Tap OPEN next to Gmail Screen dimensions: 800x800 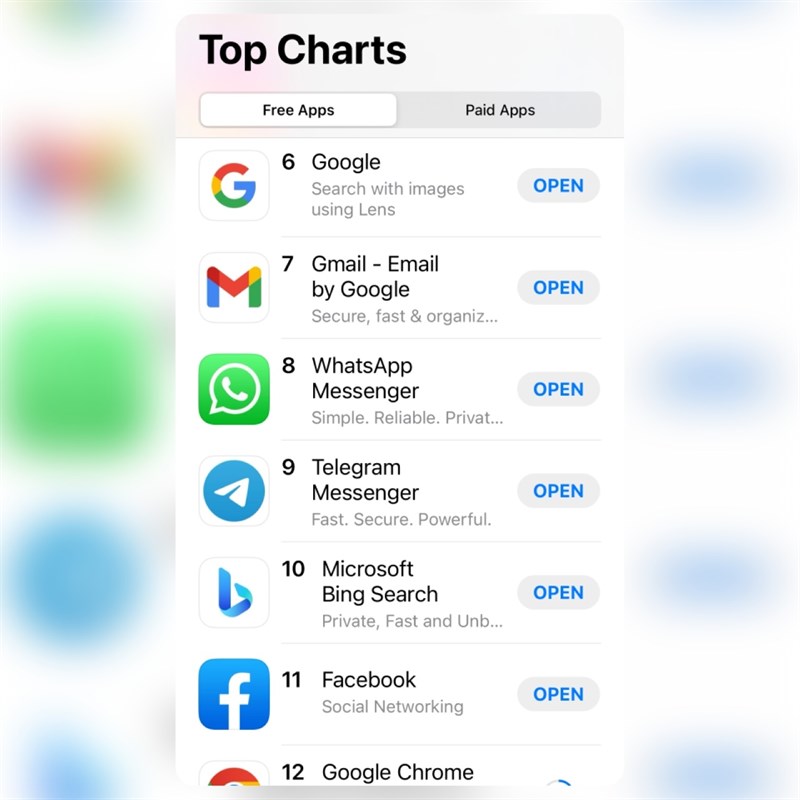(558, 288)
